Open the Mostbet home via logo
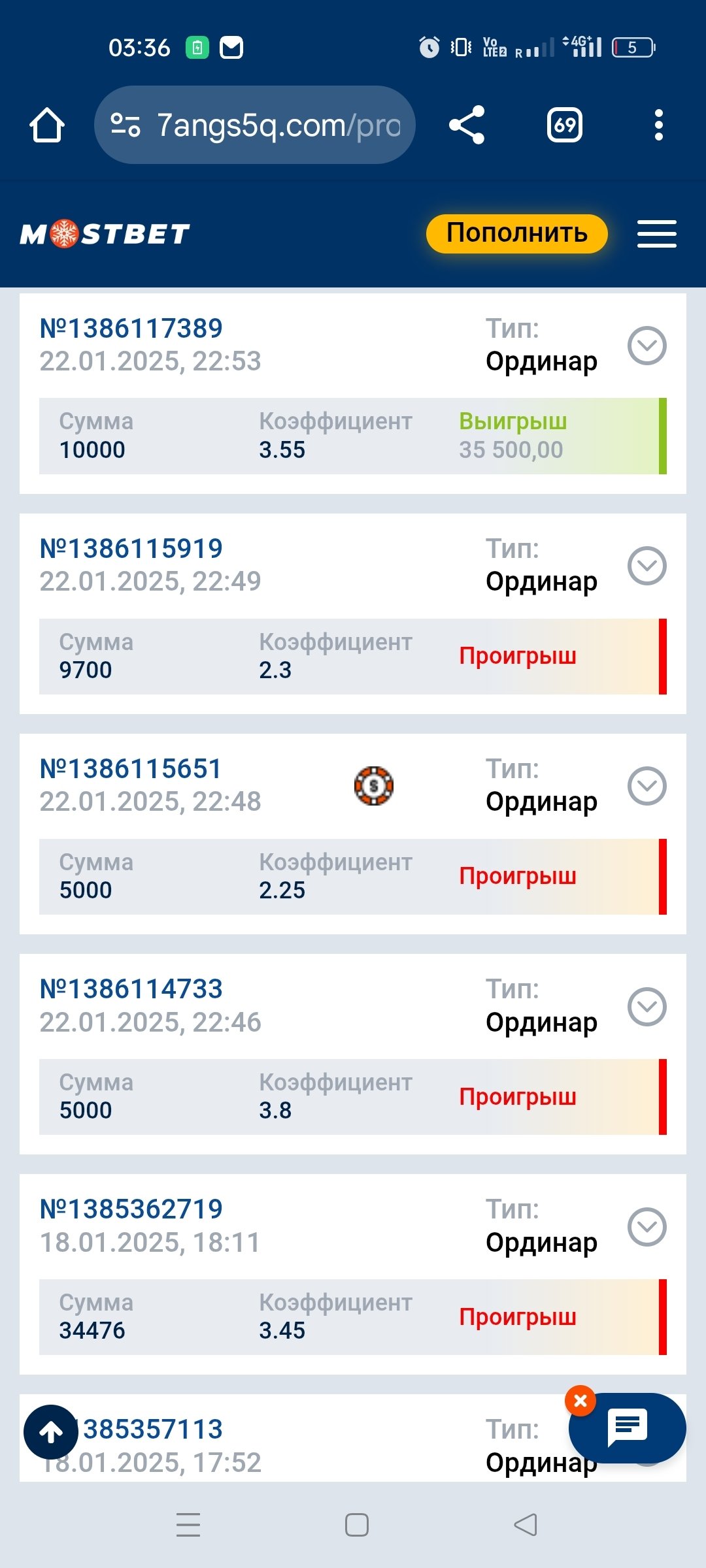 105,234
